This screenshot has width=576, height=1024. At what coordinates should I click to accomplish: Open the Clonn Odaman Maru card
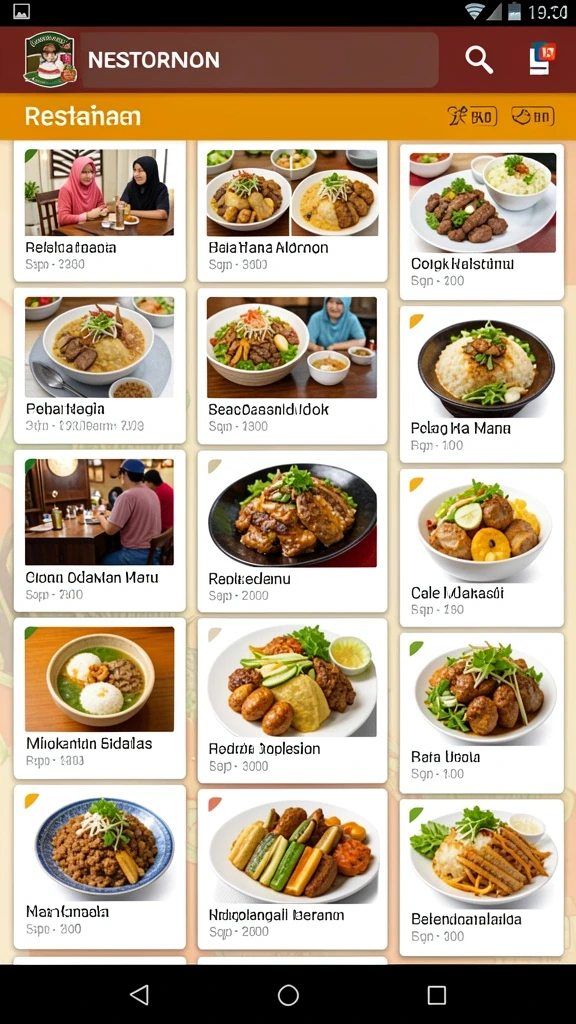click(x=99, y=530)
